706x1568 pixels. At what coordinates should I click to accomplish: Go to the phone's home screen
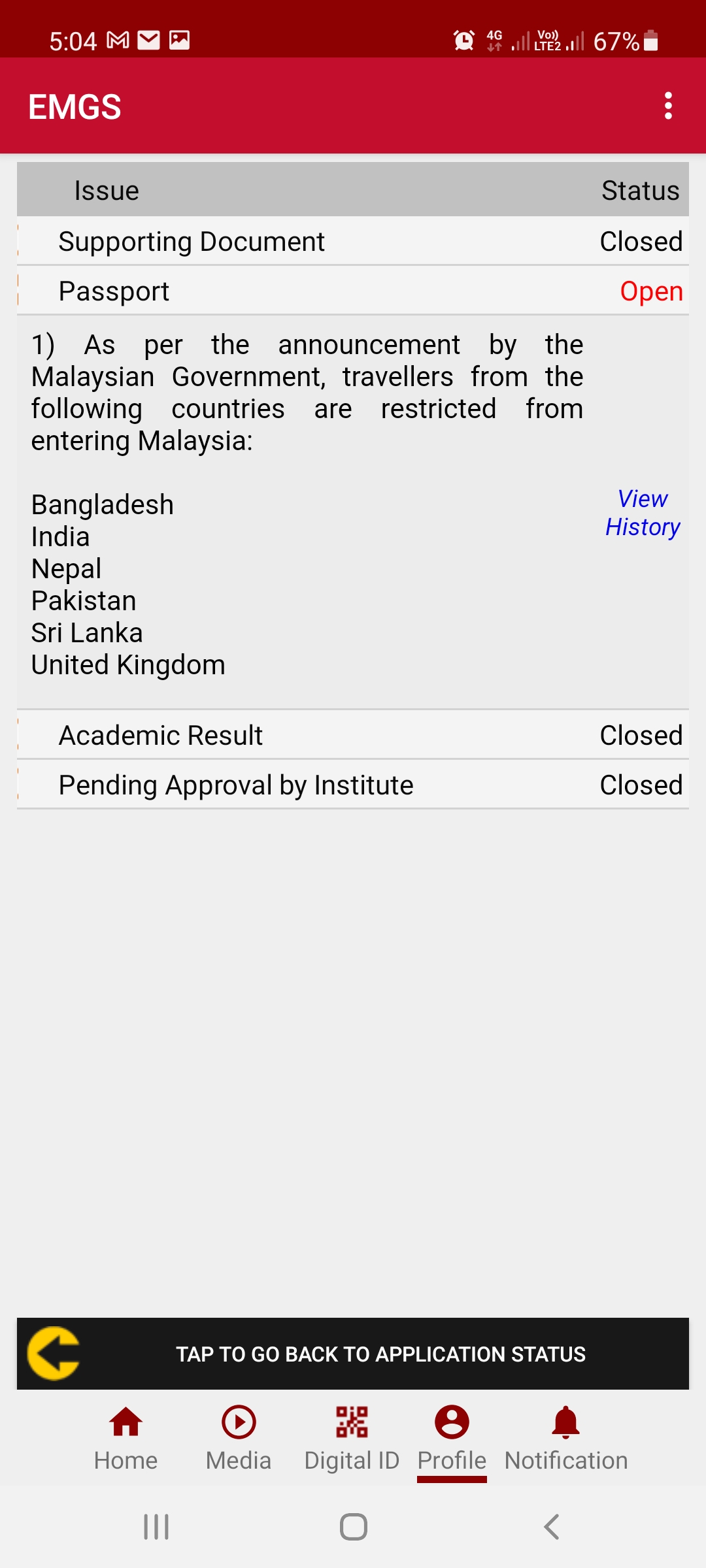353,1527
